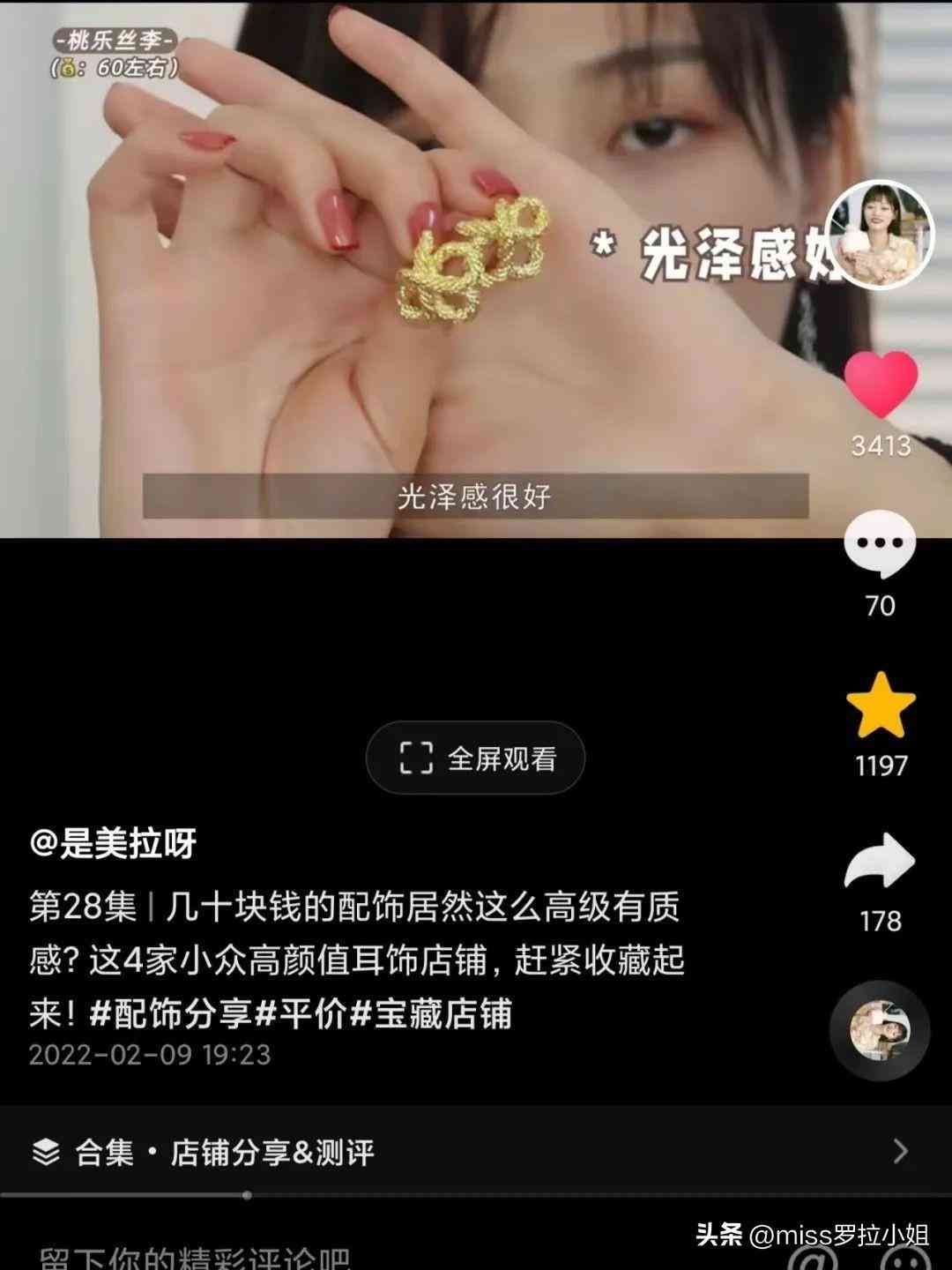Favorite the video with the star icon

(881, 706)
